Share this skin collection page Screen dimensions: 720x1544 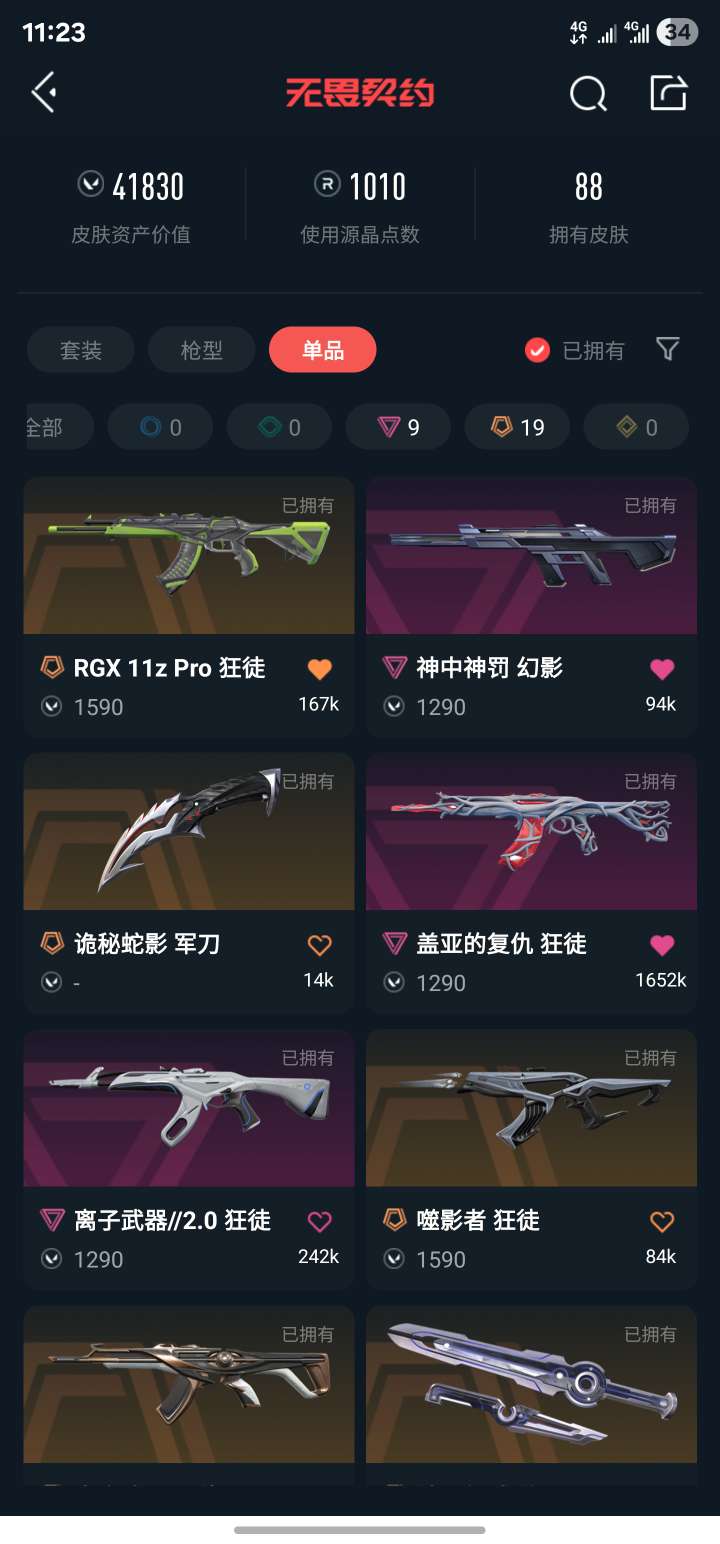coord(669,93)
